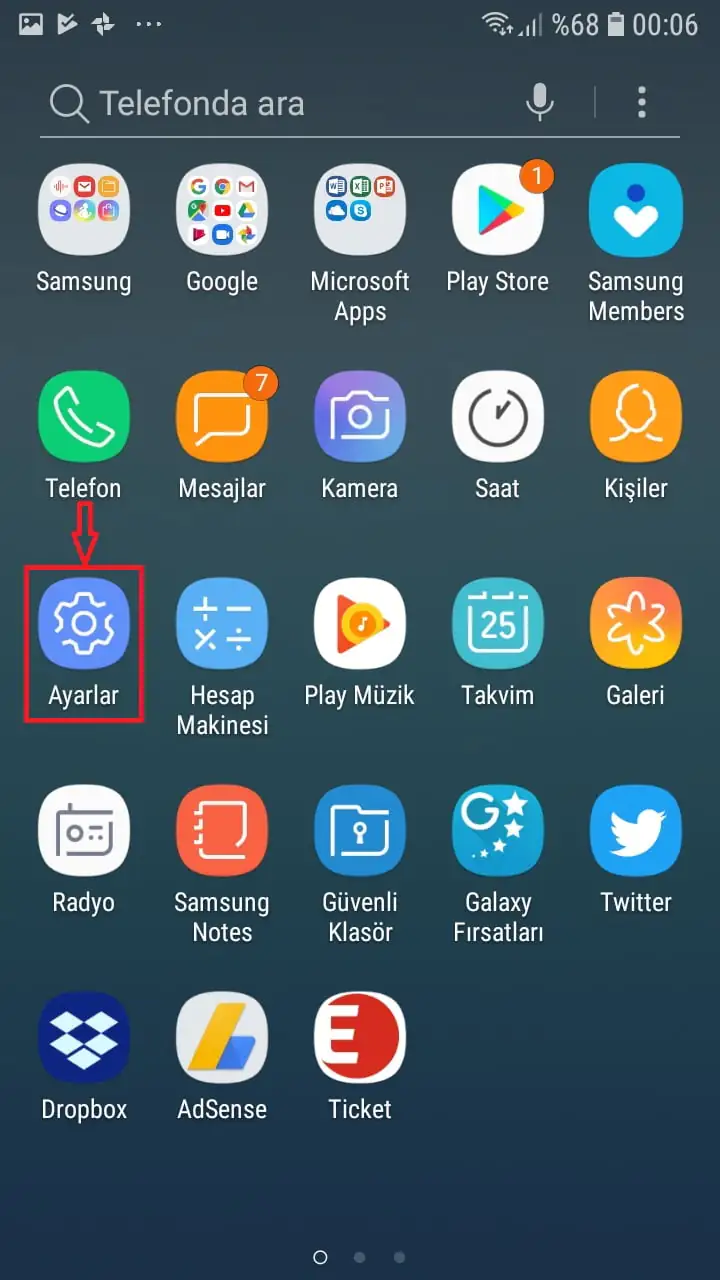Open the Mesajlar messaging app

tap(222, 415)
